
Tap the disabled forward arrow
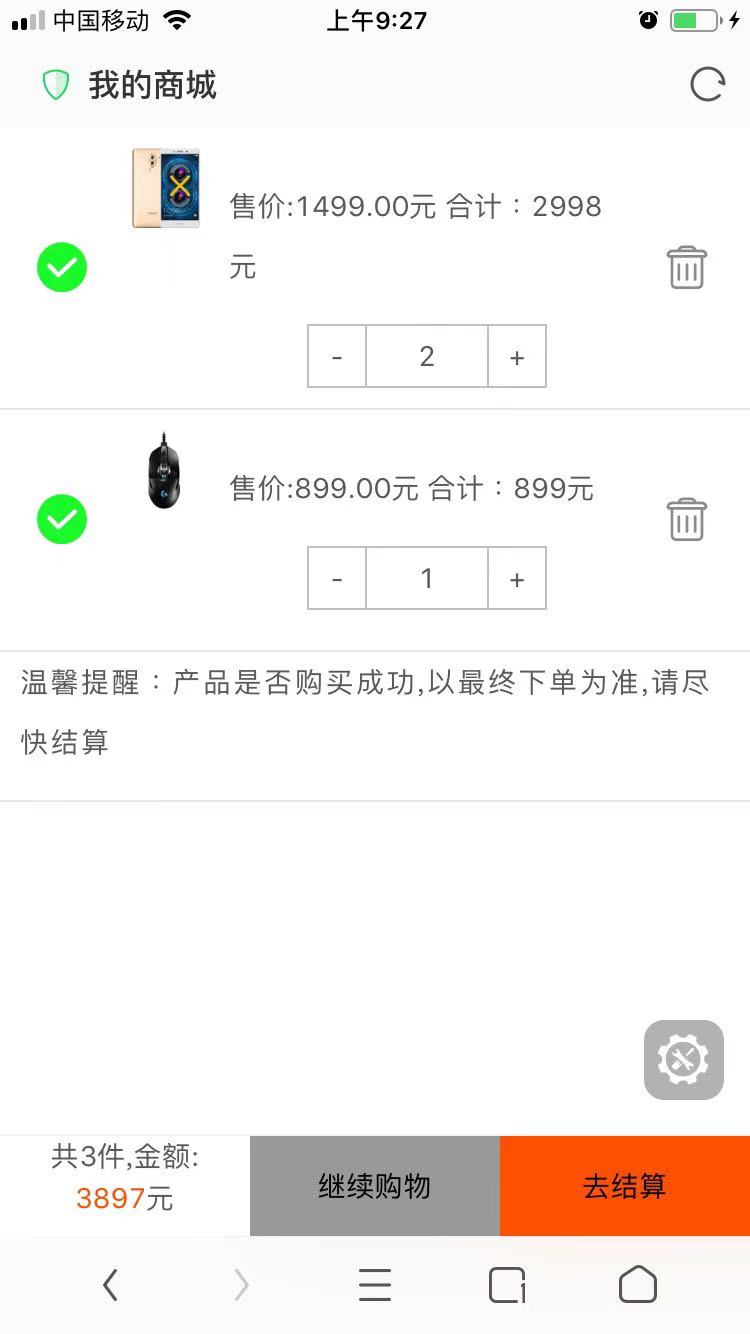tap(242, 1285)
